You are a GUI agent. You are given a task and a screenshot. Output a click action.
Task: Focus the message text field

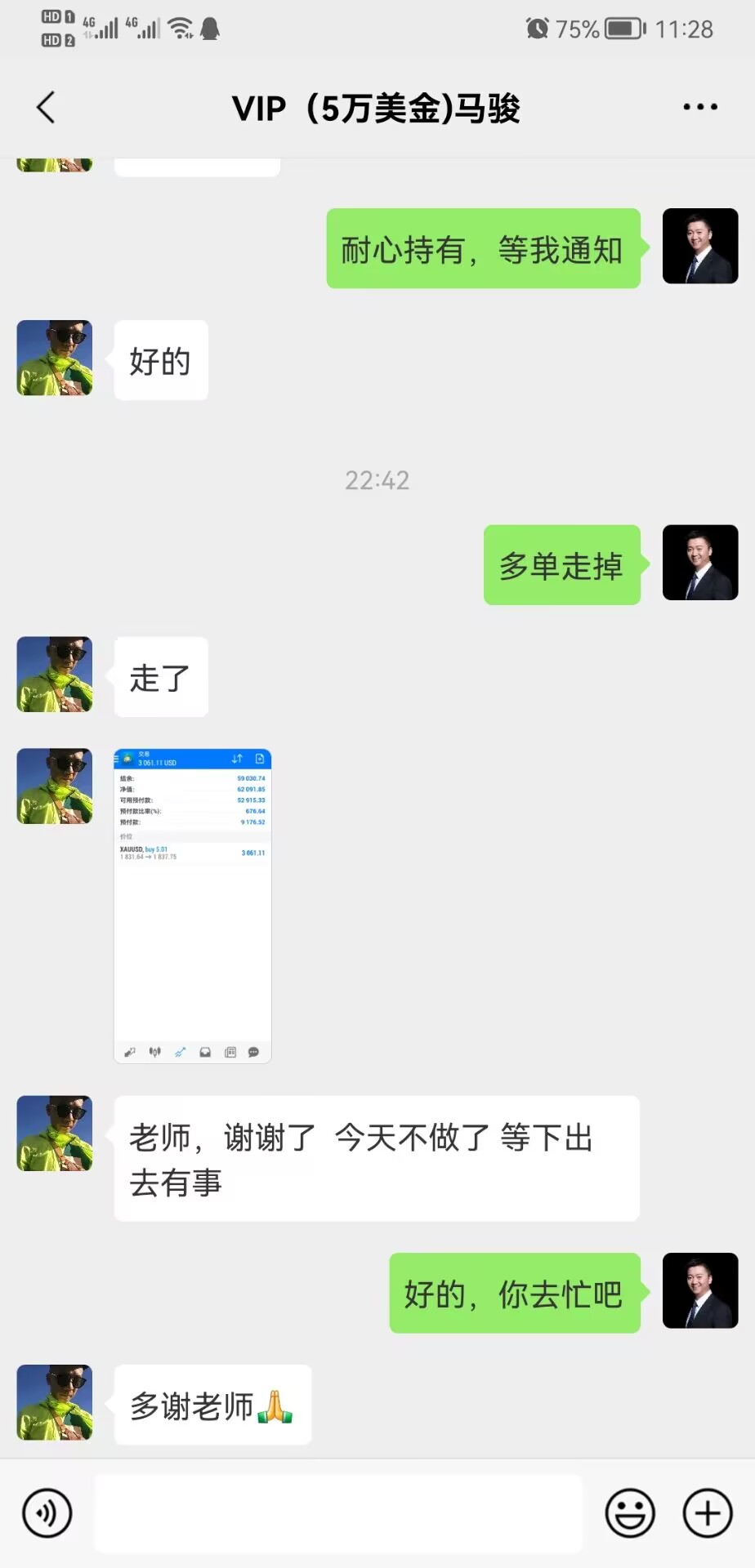pos(338,1513)
